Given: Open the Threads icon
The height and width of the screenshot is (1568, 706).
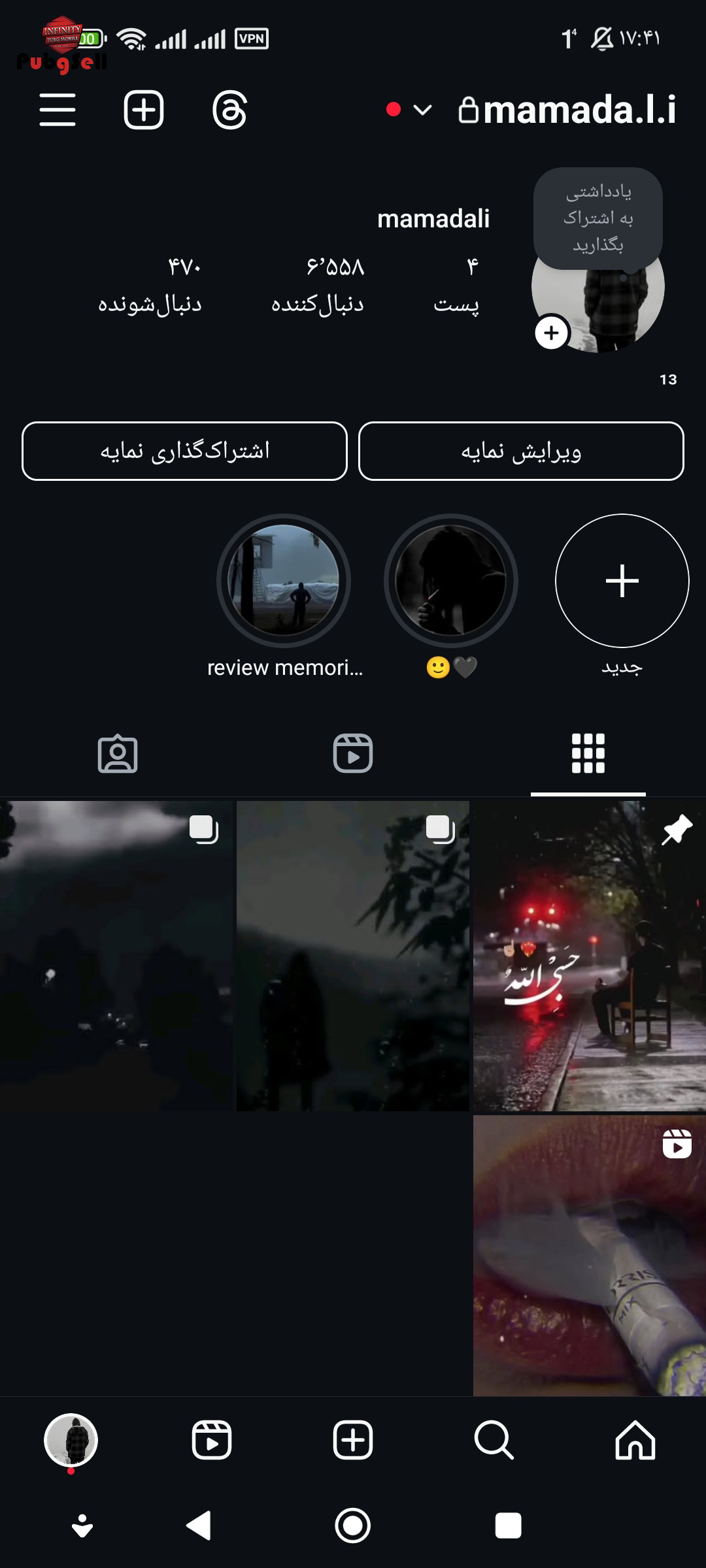Looking at the screenshot, I should [x=229, y=110].
